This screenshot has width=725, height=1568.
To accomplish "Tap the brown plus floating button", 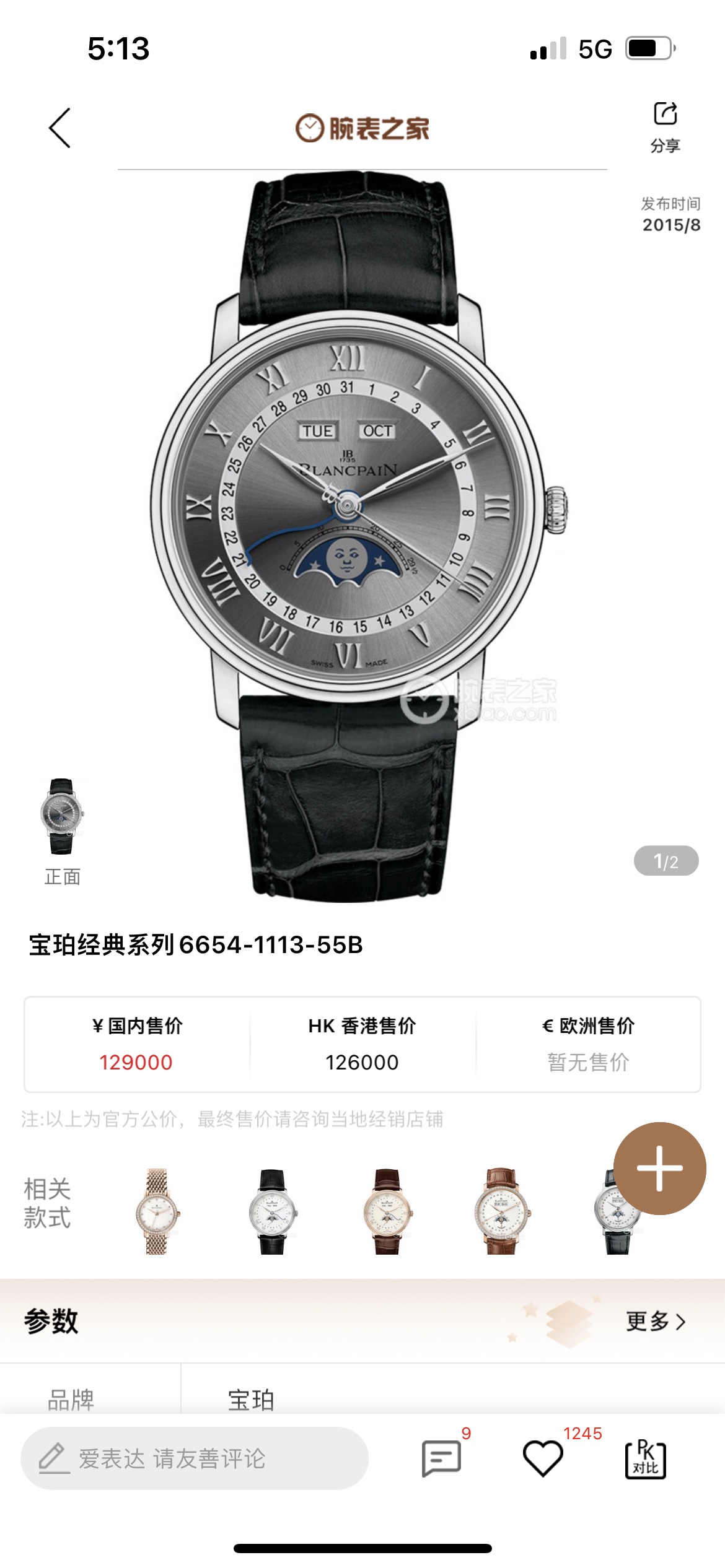I will click(x=659, y=1168).
